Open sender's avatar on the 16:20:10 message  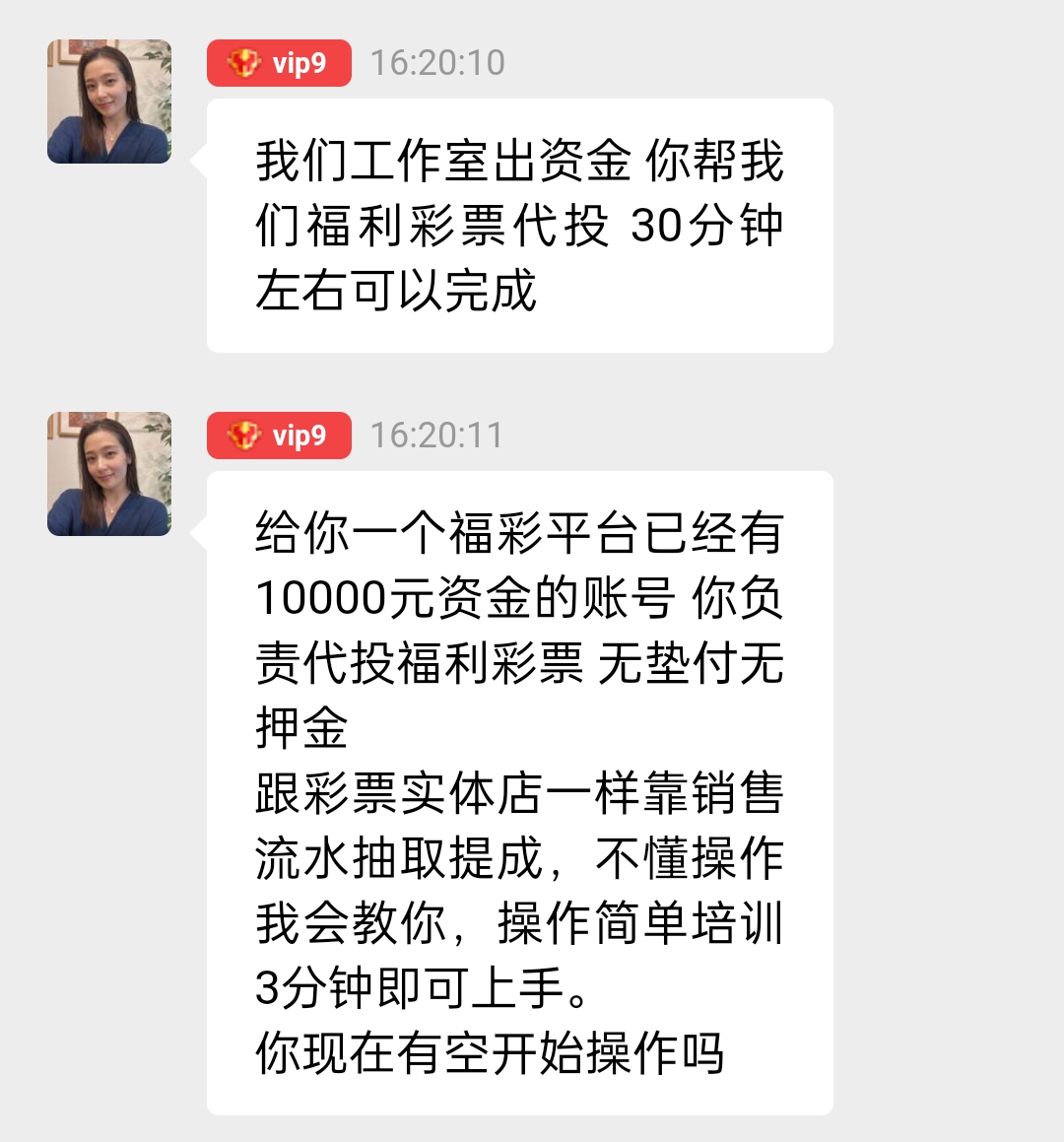[109, 101]
